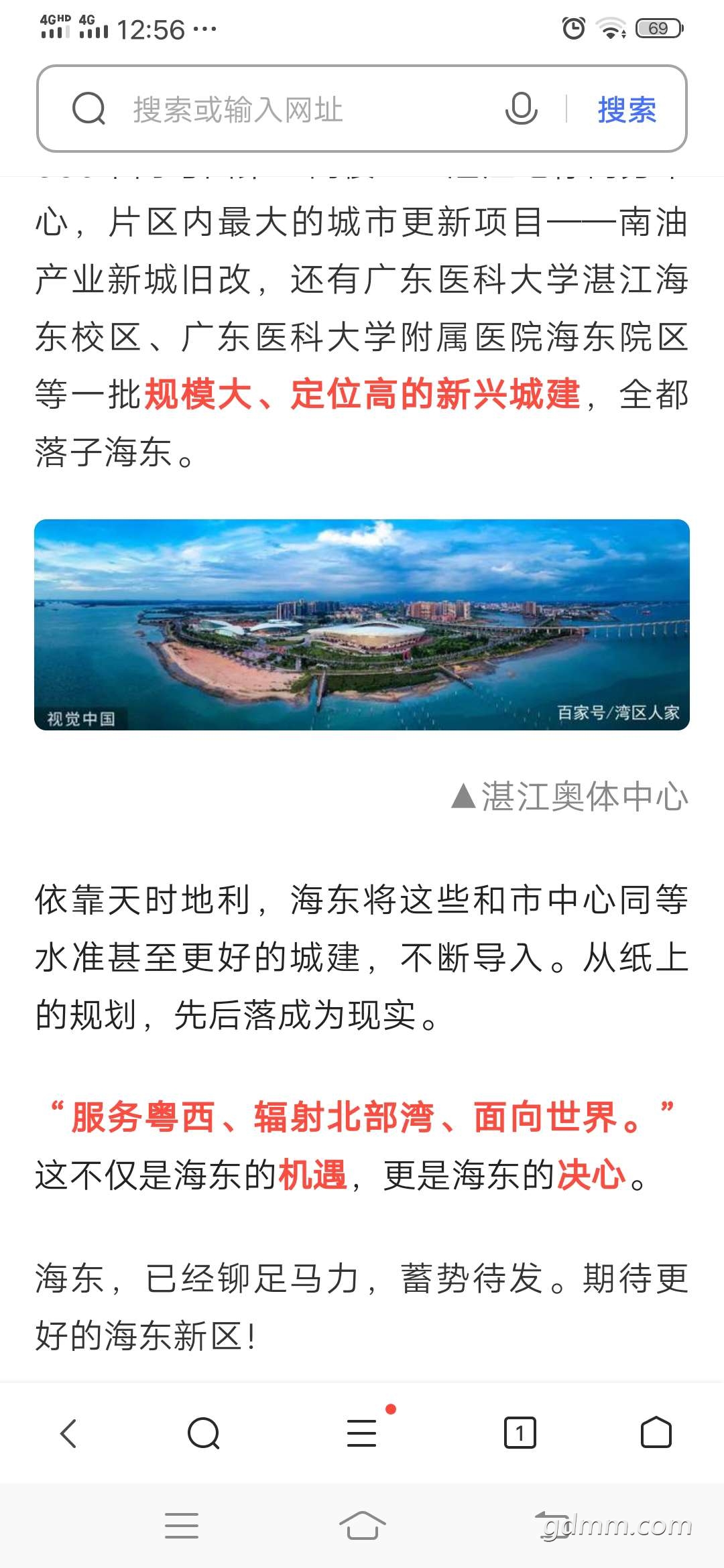724x1568 pixels.
Task: Go to the browser home page
Action: click(x=656, y=1433)
